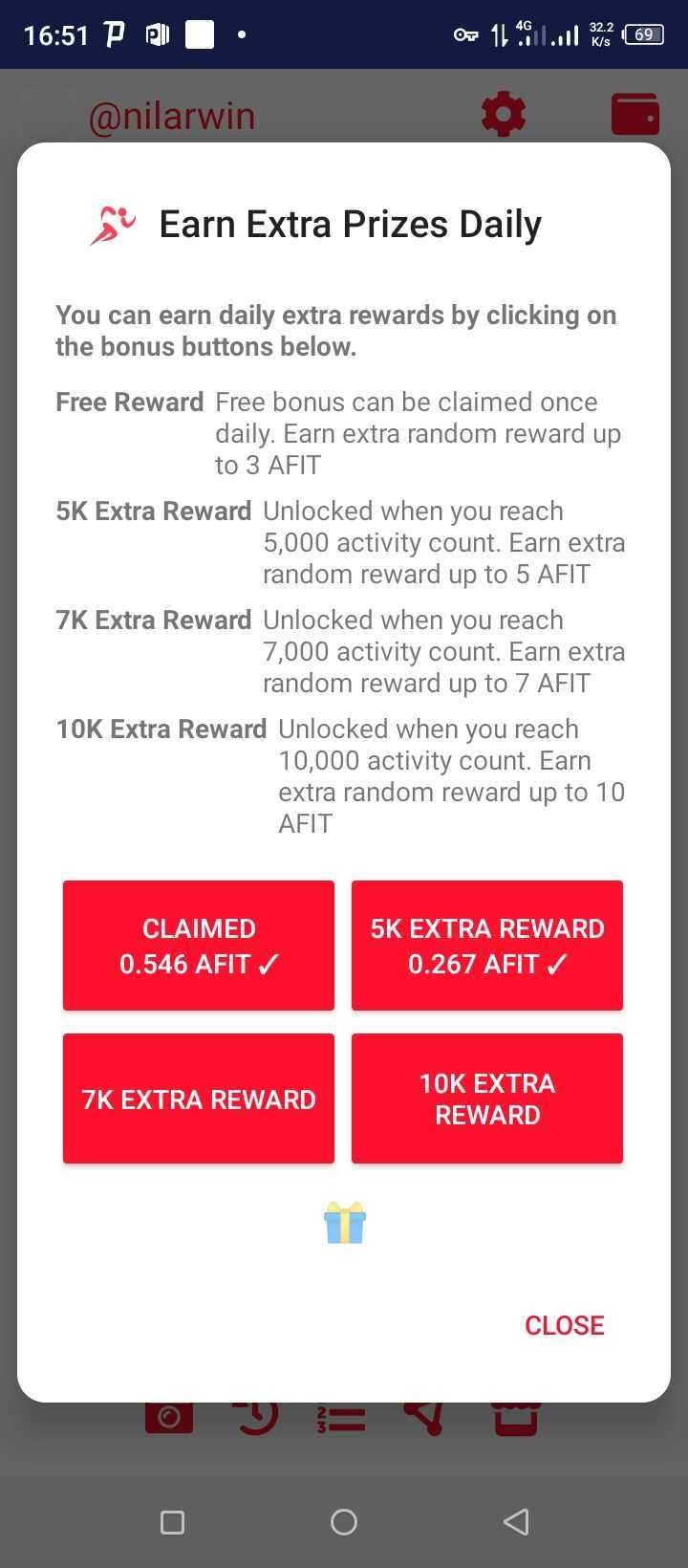Tap the 7K Extra Reward button
Screen dimensions: 688x1568
click(199, 1099)
